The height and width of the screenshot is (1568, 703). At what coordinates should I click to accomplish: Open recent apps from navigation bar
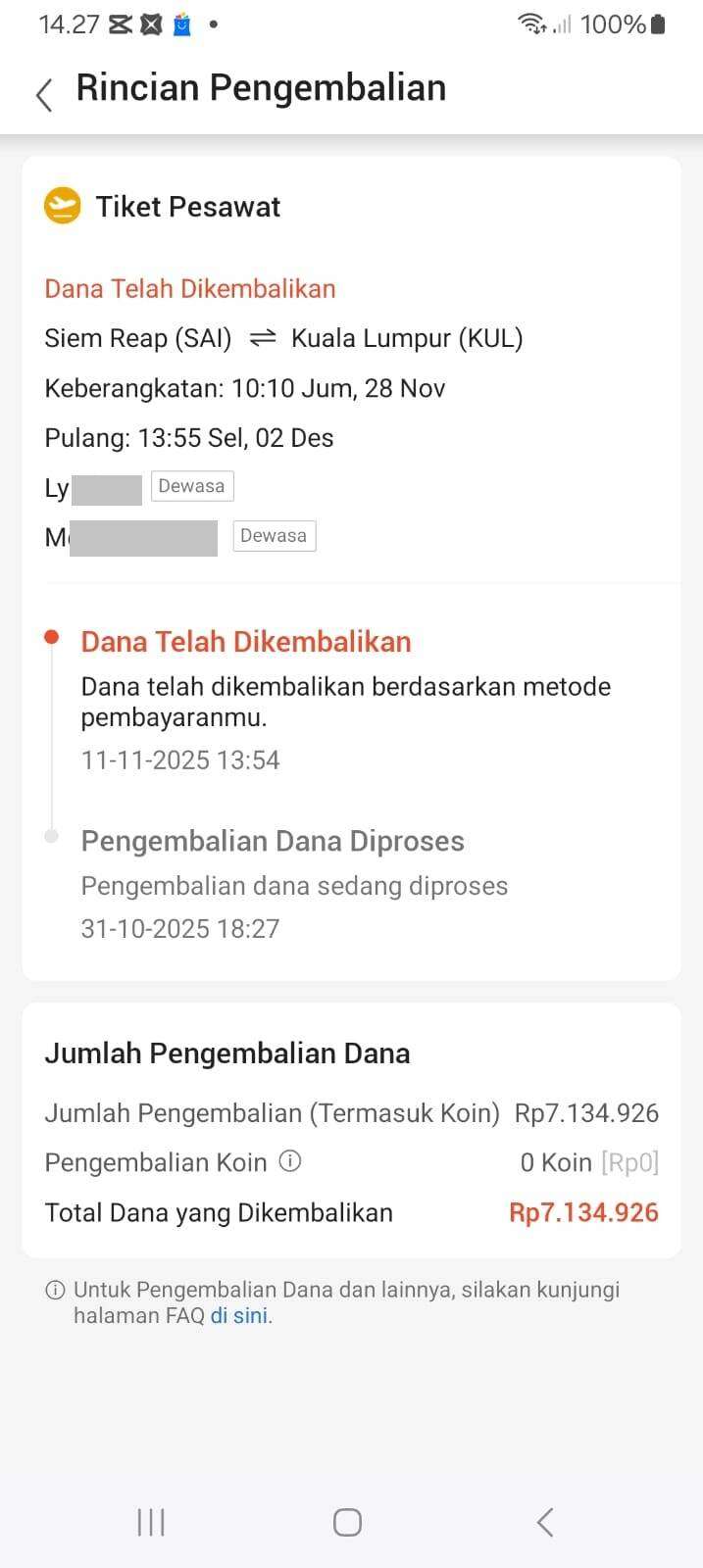click(x=151, y=1522)
